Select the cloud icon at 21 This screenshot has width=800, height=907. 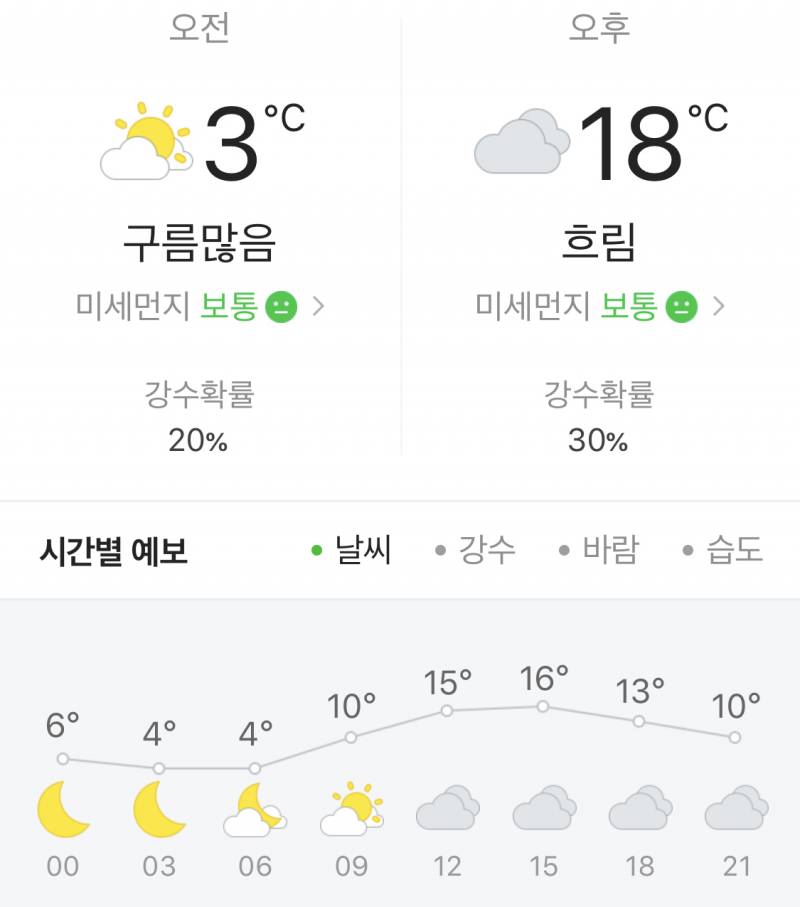tap(734, 810)
